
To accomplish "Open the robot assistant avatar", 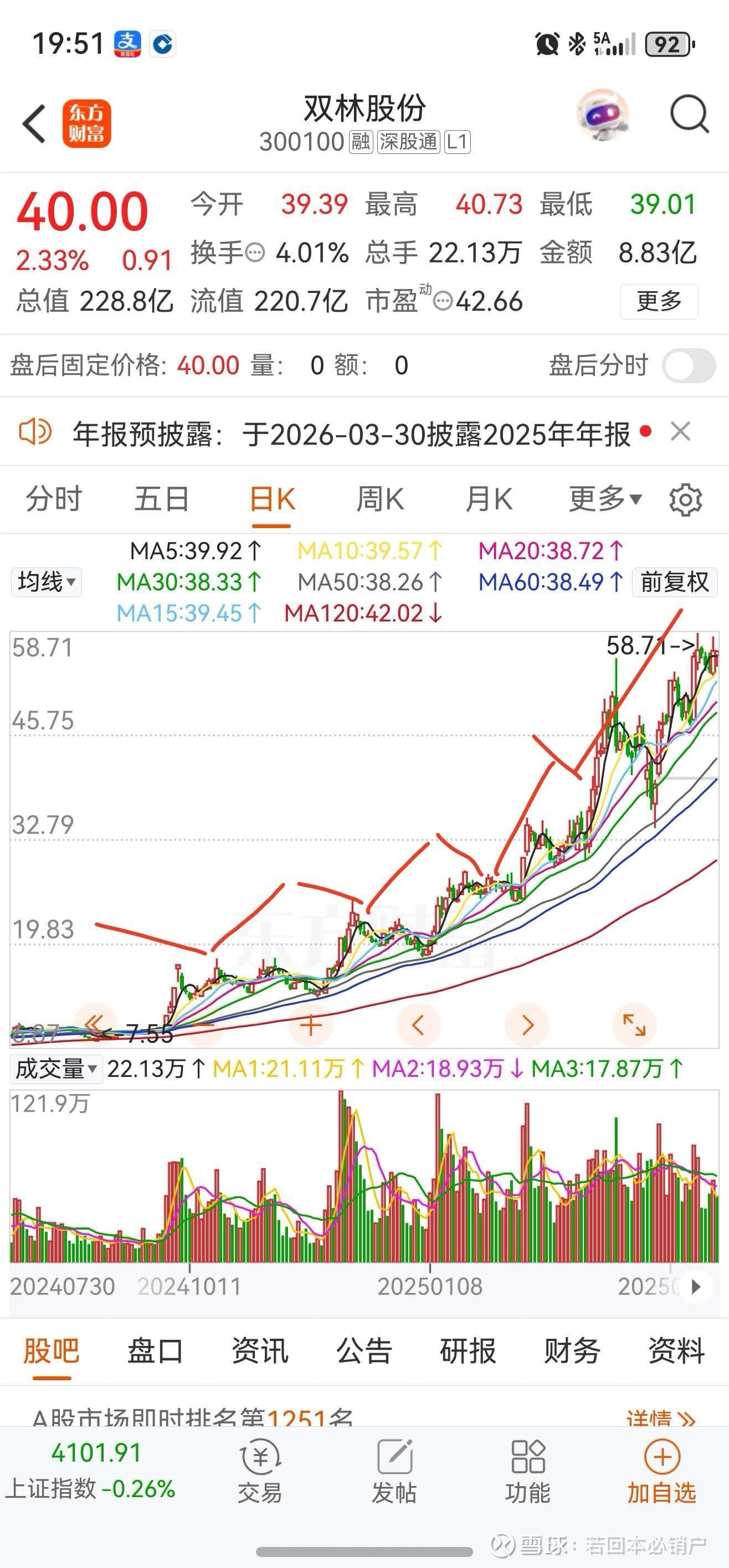I will pyautogui.click(x=602, y=115).
